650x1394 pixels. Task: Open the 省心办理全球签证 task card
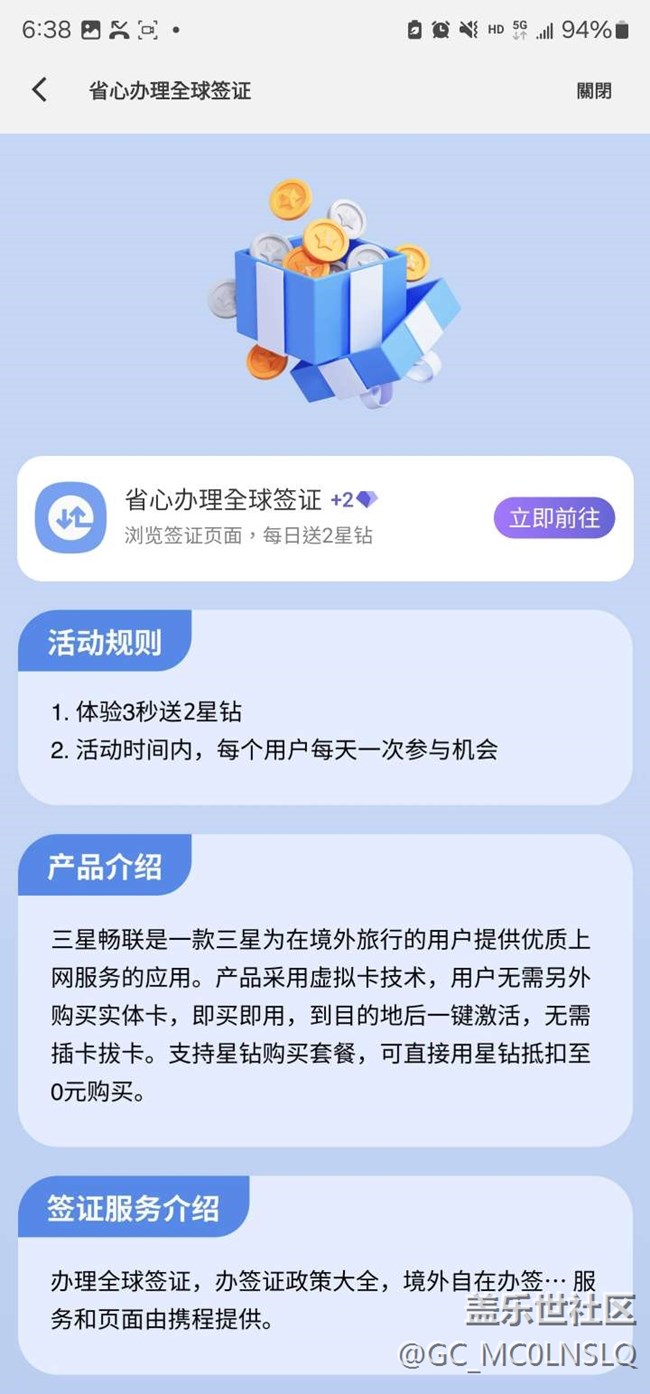[x=325, y=518]
